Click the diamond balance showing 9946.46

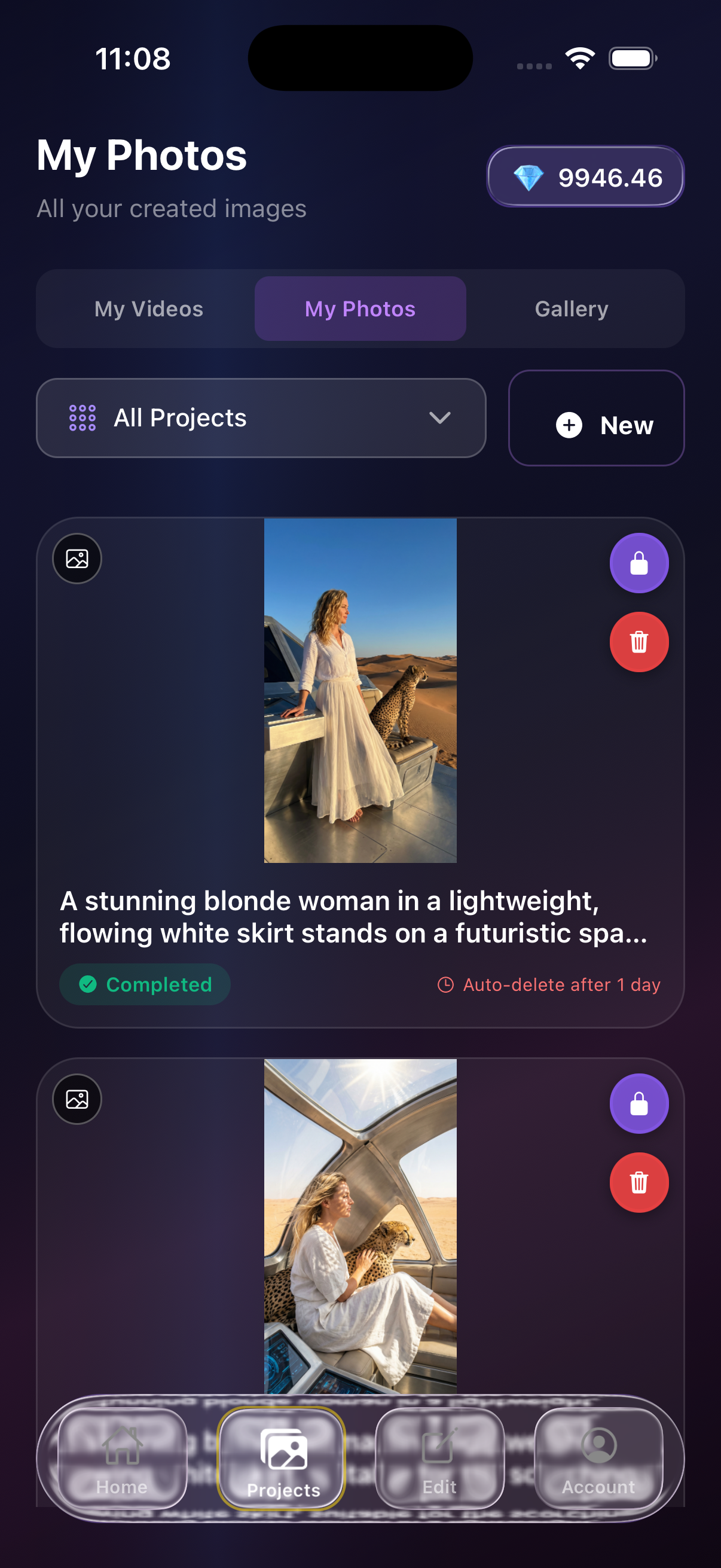click(585, 177)
